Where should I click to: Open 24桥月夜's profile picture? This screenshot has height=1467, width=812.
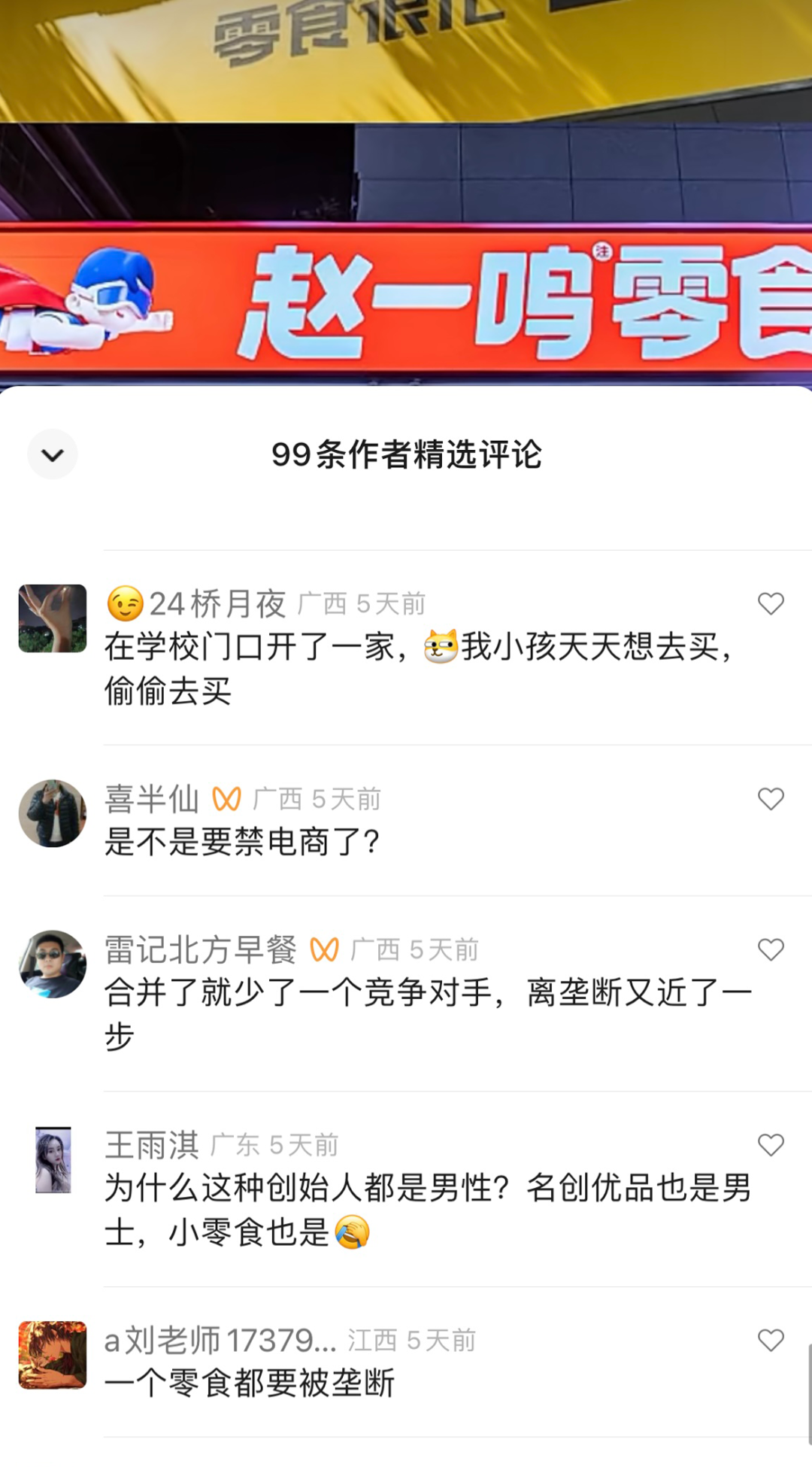pos(53,618)
